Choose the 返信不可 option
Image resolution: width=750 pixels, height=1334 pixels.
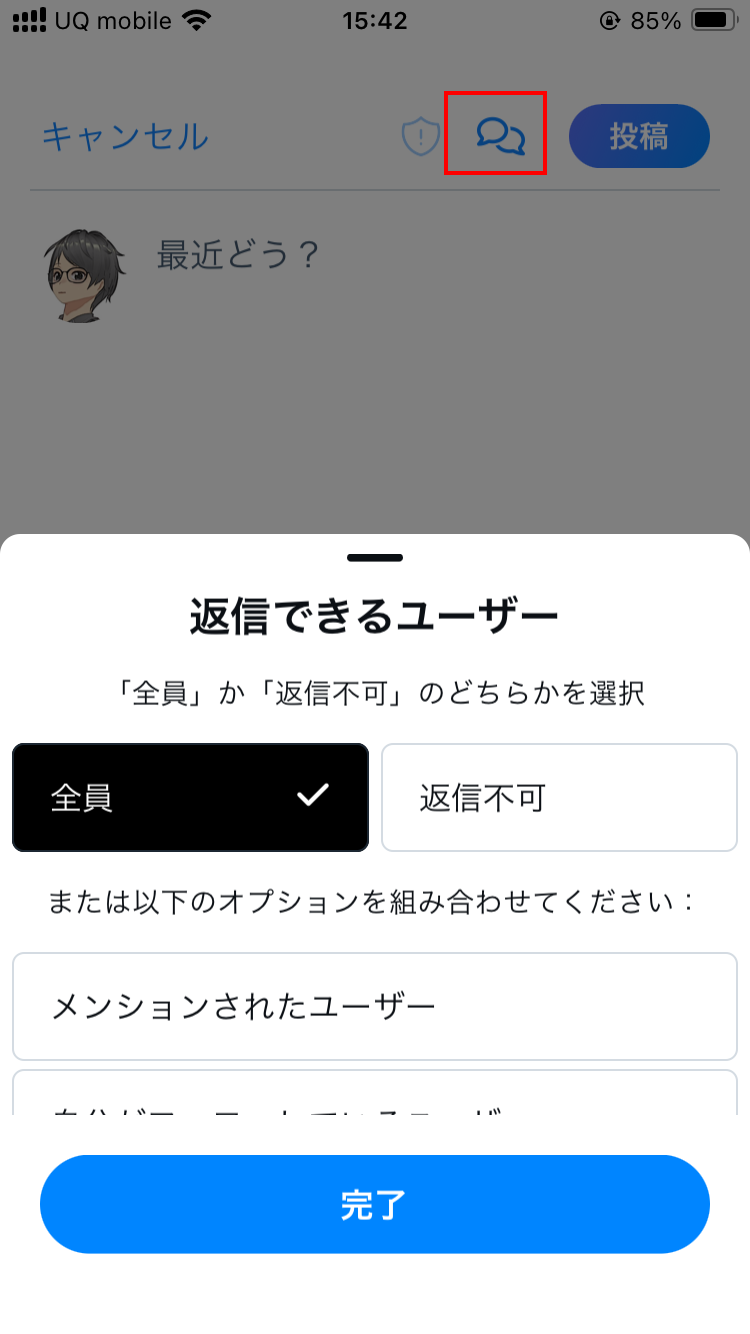click(559, 797)
